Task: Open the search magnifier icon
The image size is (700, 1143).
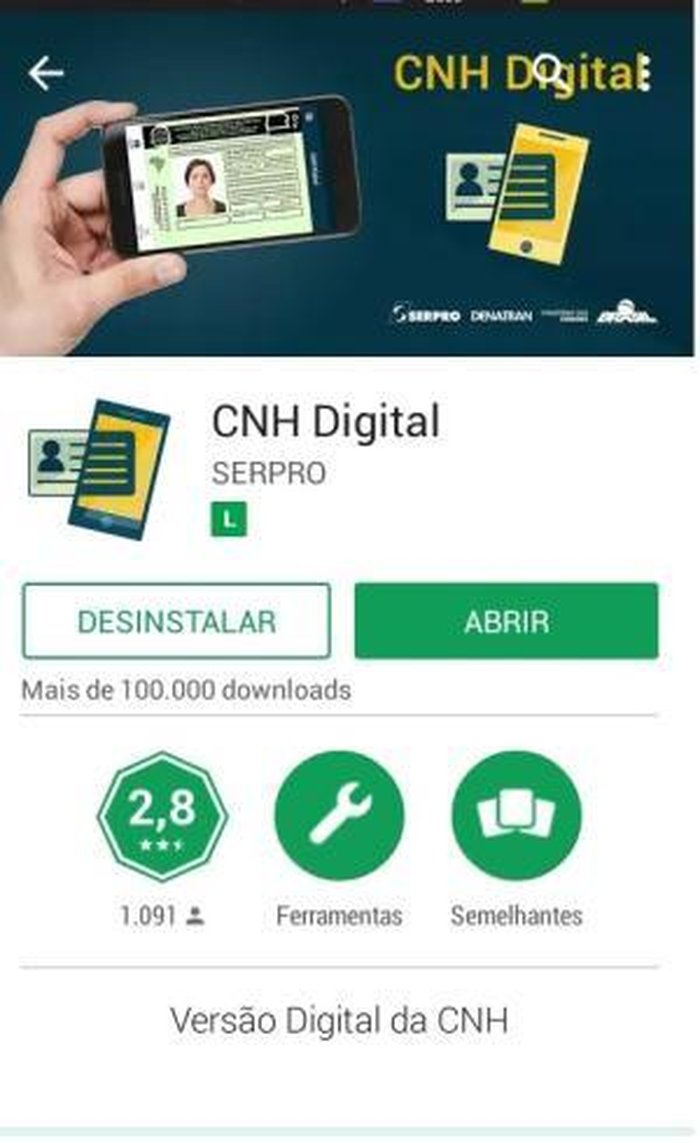Action: point(548,70)
